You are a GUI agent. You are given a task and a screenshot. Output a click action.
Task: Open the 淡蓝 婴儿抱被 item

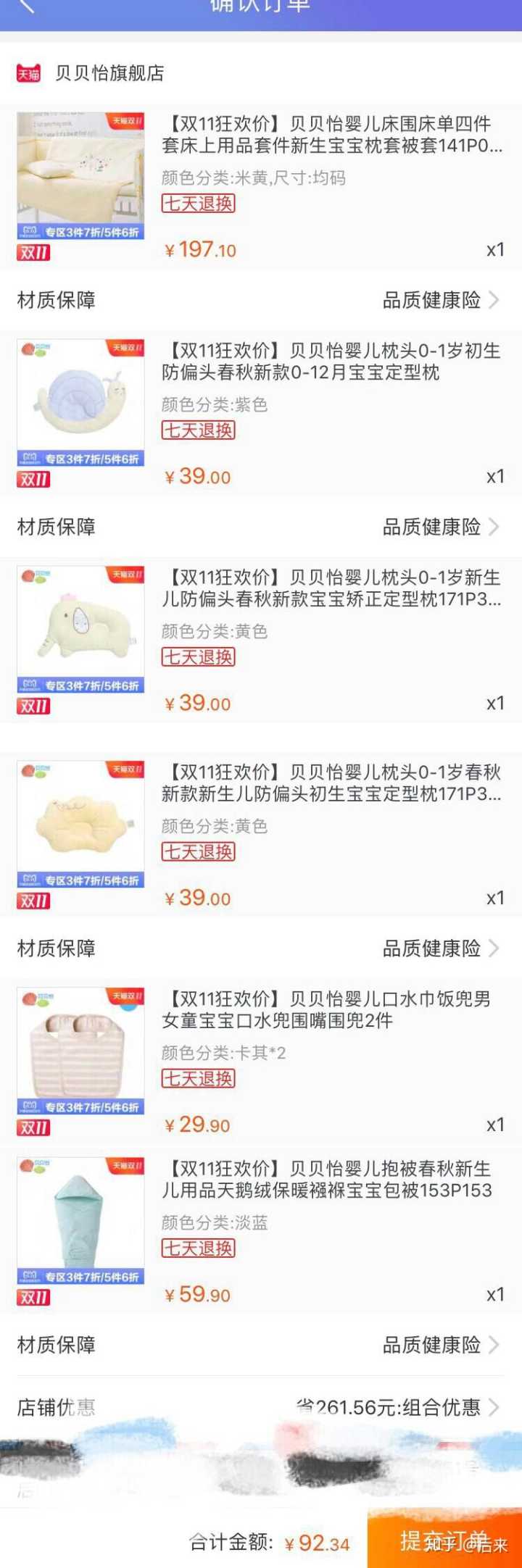click(326, 1180)
